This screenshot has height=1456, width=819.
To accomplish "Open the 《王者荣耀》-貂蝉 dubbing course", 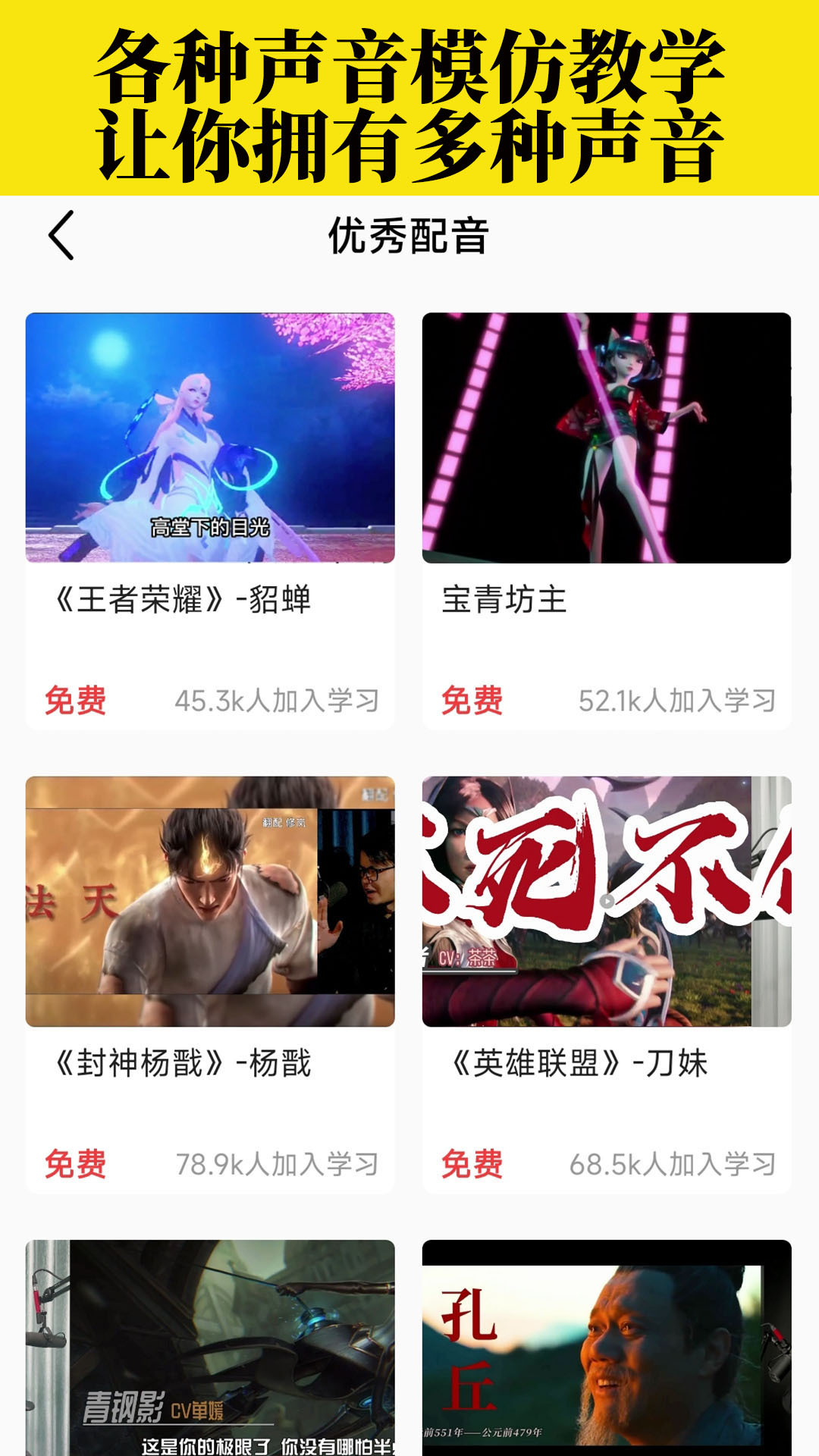I will click(x=210, y=520).
